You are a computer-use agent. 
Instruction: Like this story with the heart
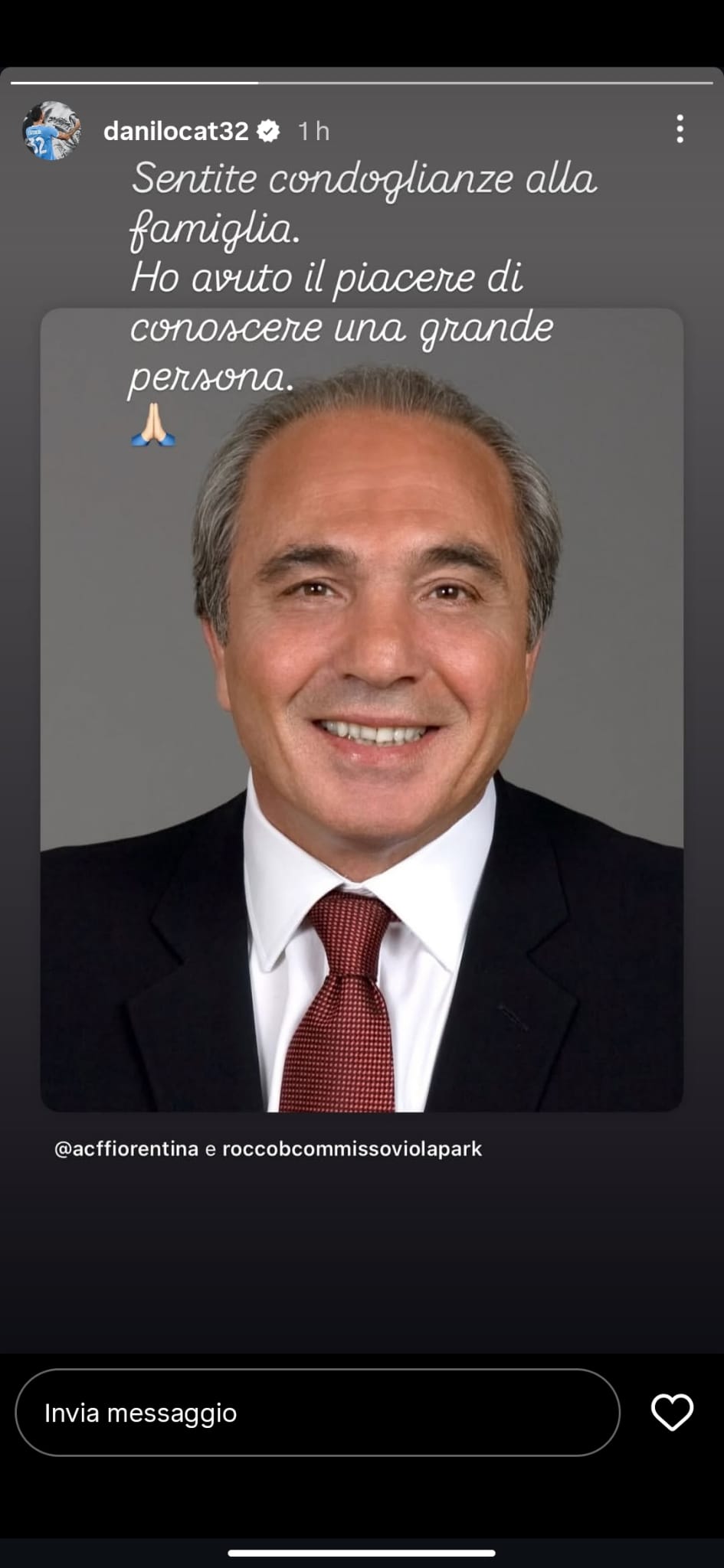(672, 1413)
